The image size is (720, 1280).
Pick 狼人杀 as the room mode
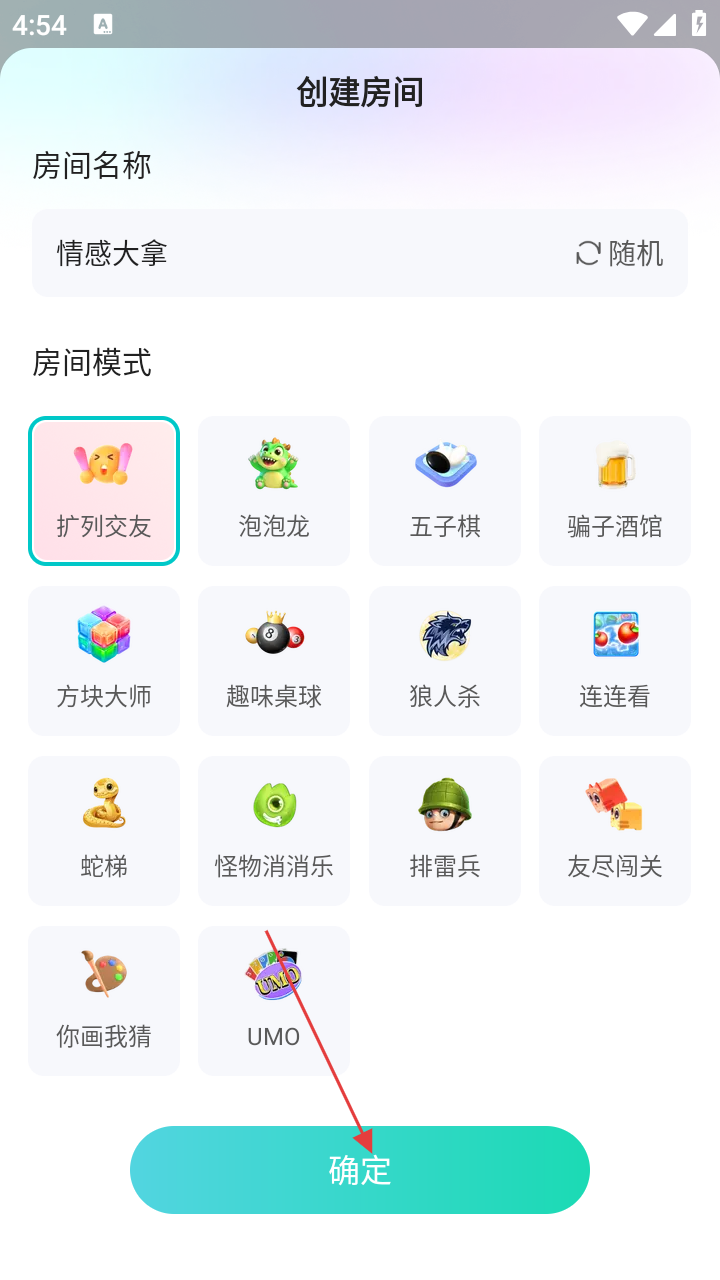click(445, 661)
